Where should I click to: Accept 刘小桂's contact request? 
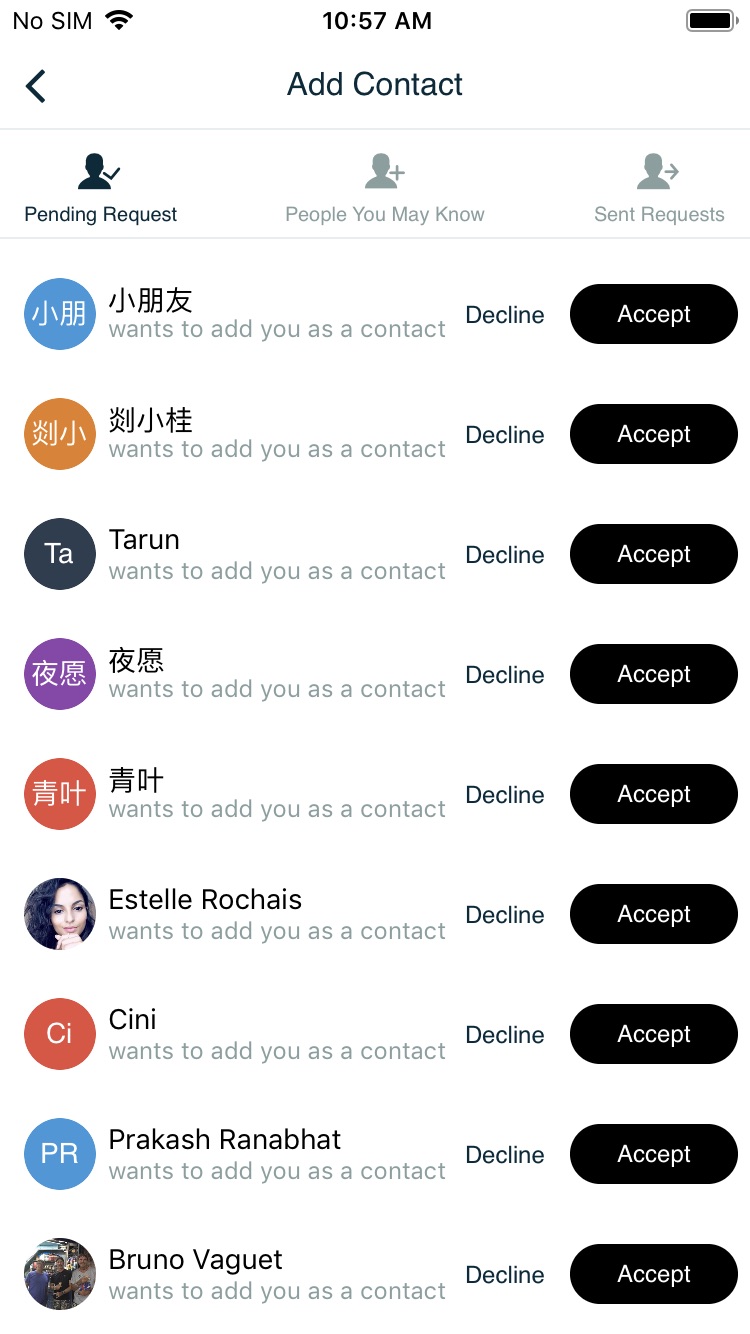tap(653, 434)
